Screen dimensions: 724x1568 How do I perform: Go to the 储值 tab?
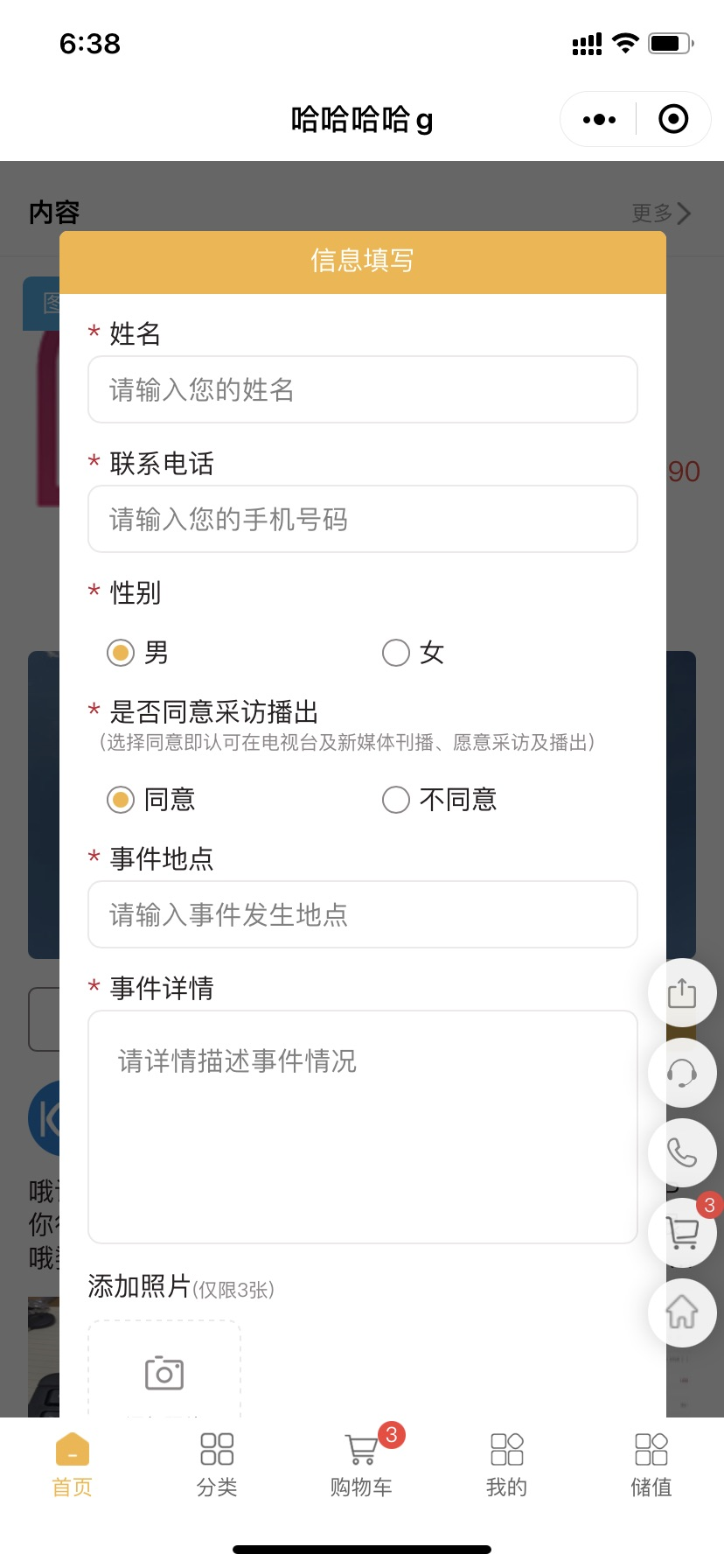click(651, 1463)
